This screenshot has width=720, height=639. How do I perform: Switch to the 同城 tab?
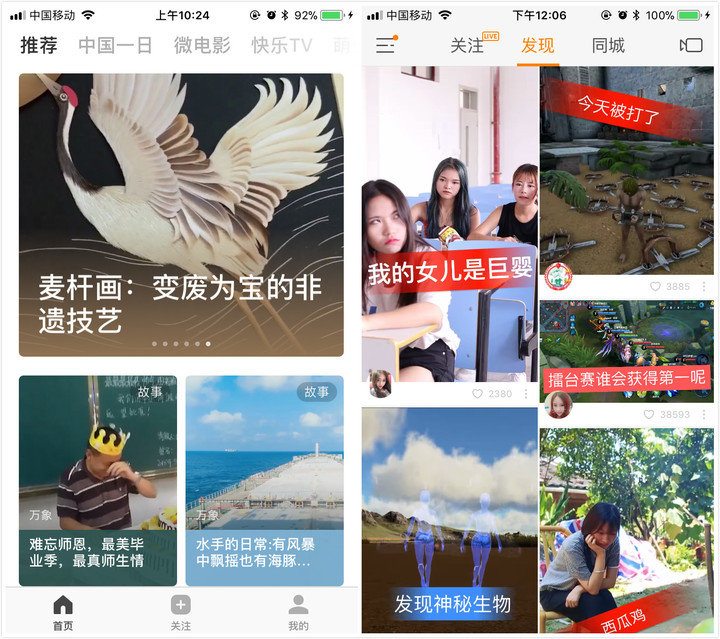point(608,45)
